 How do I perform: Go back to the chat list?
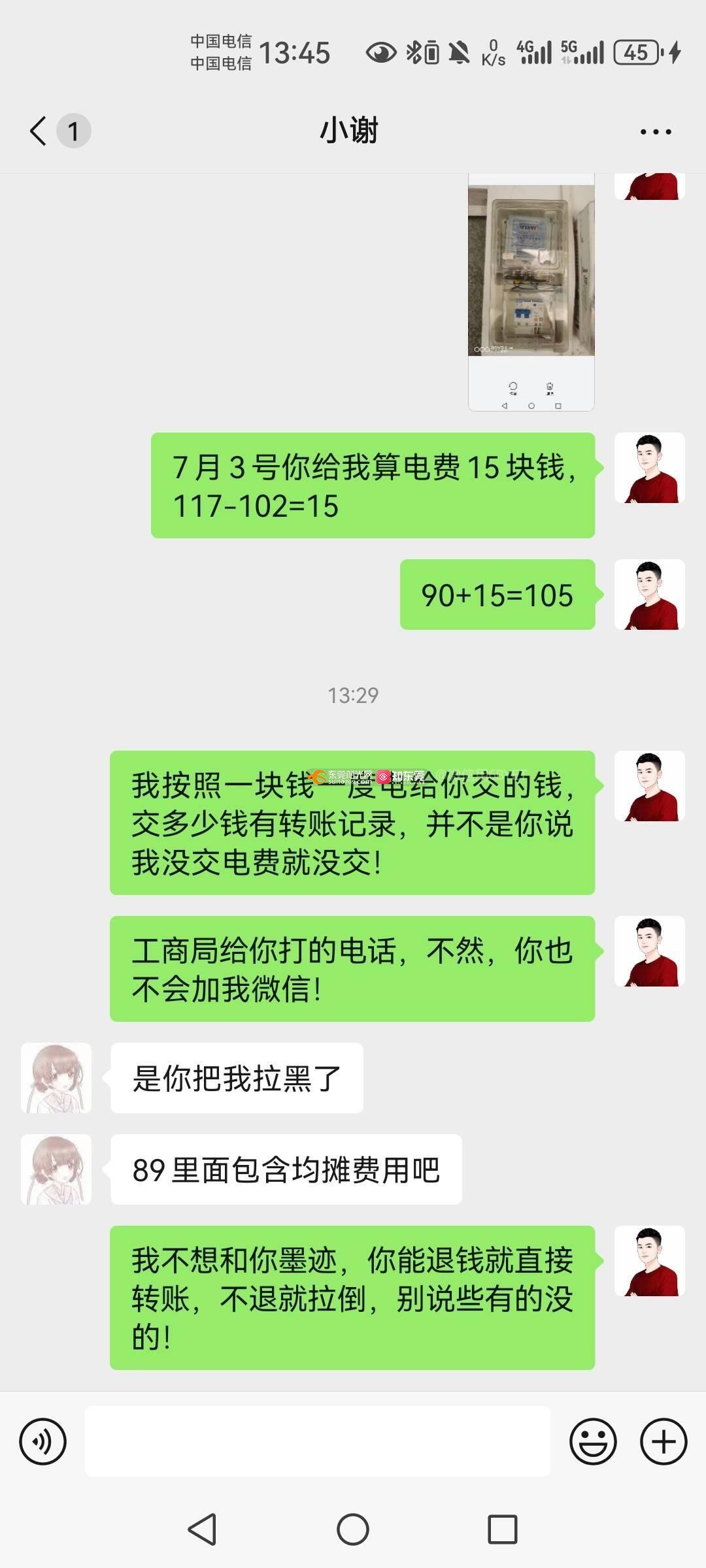point(39,131)
